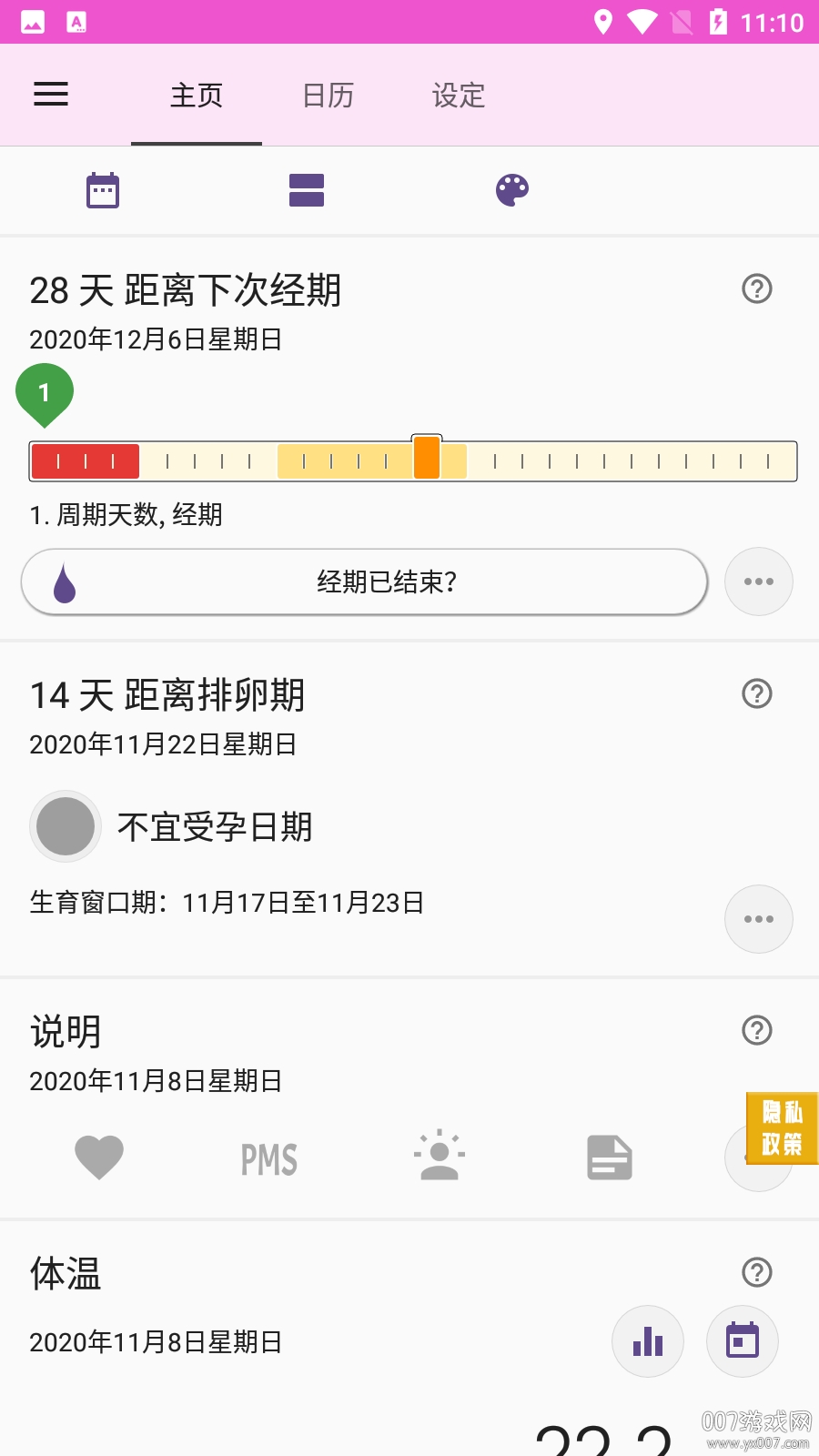This screenshot has height=1456, width=819.
Task: Click the 经期已结束? button
Action: [364, 581]
